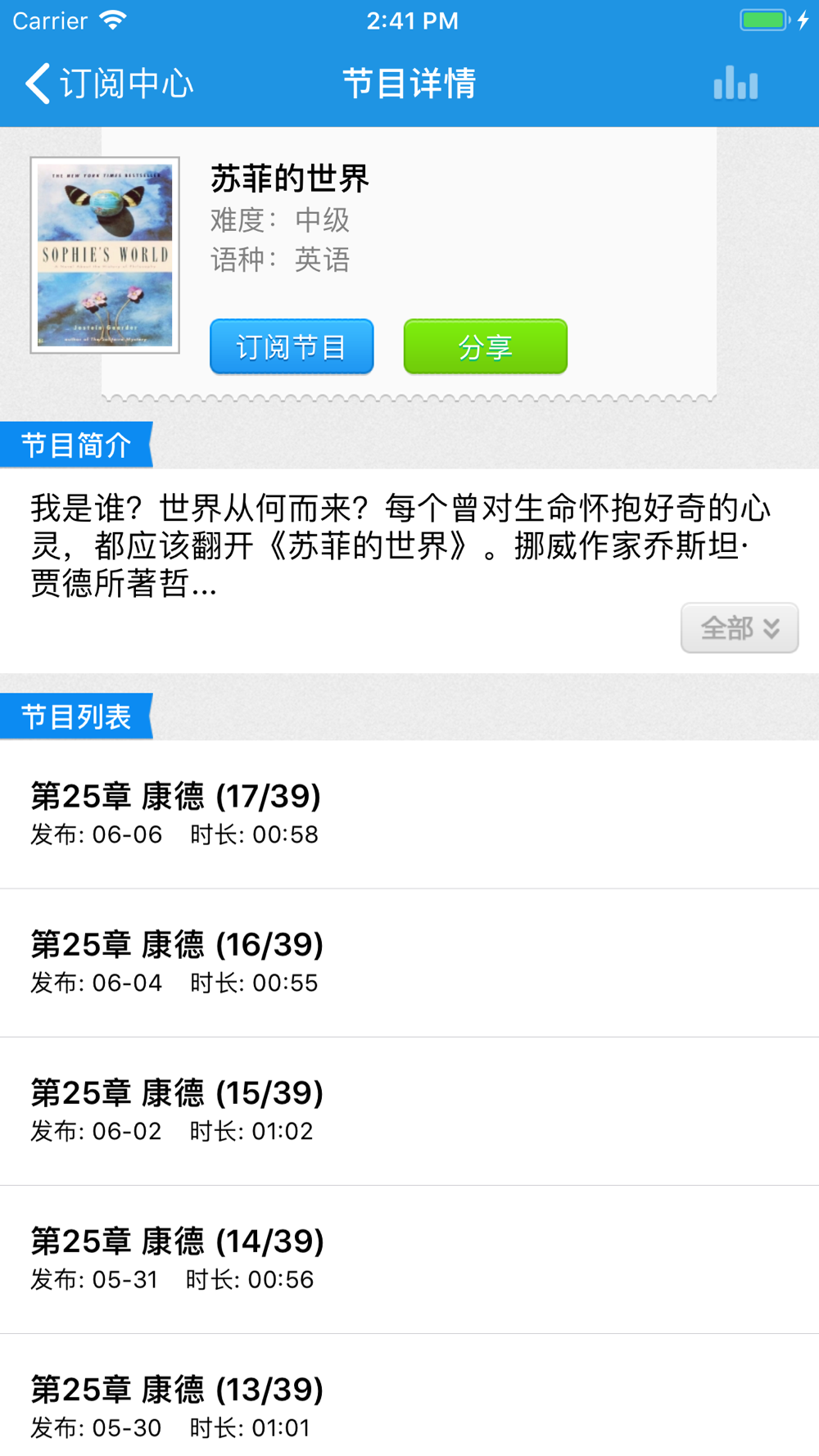Share this program via 分享 button

click(485, 347)
